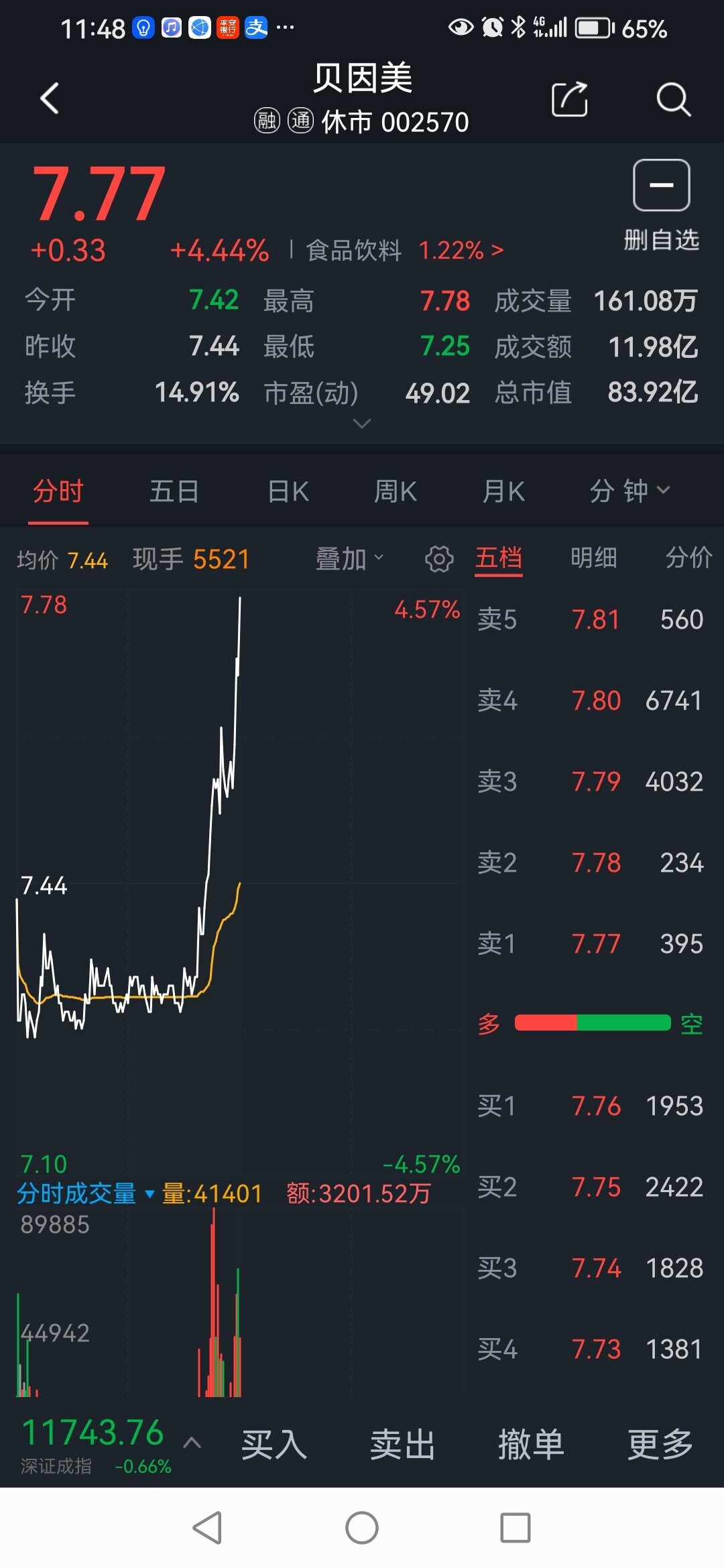Screen dimensions: 724x1568
Task: Tap 卖出 to sell the stock
Action: pos(402,1444)
